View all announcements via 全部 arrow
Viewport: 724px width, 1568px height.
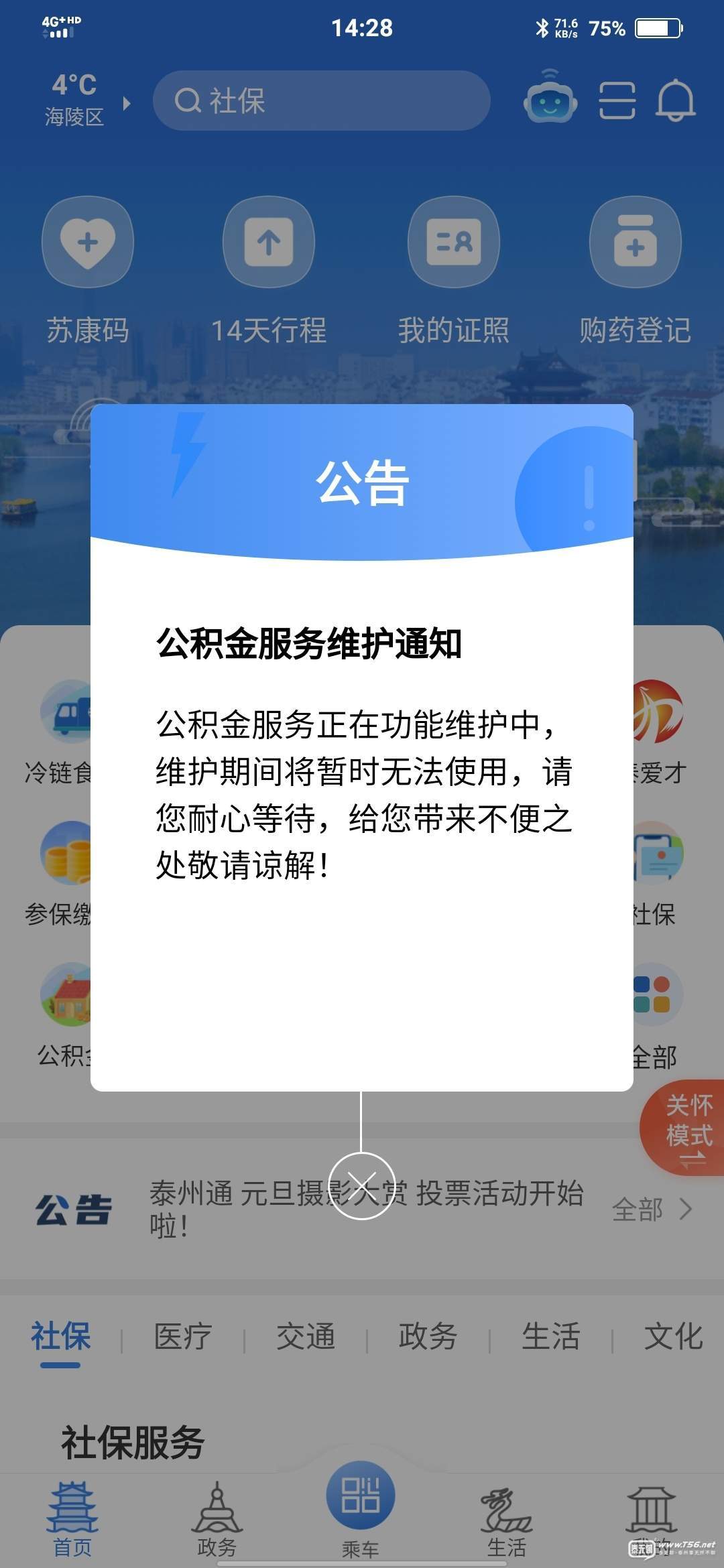click(652, 1210)
